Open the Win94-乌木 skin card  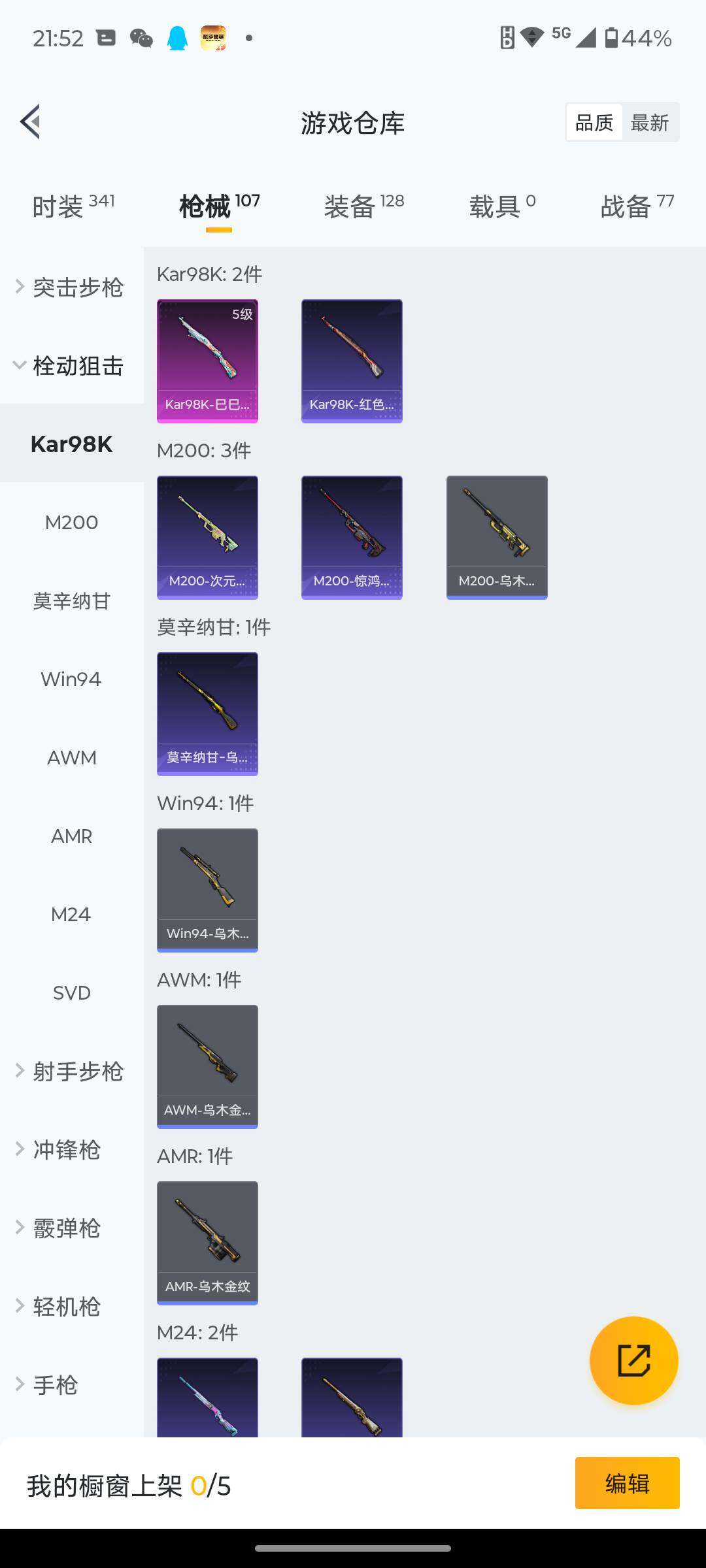click(207, 890)
